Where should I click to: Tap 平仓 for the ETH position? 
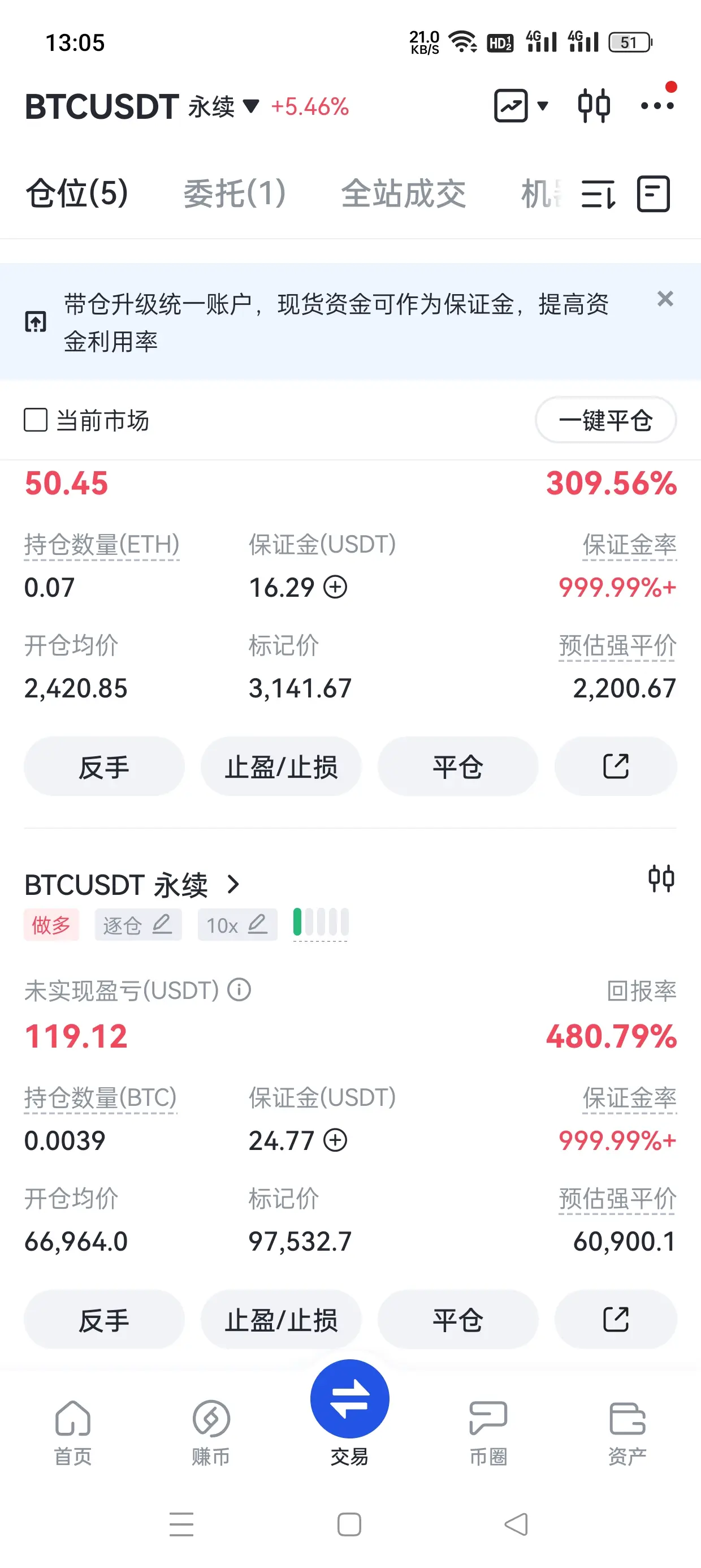tap(457, 766)
